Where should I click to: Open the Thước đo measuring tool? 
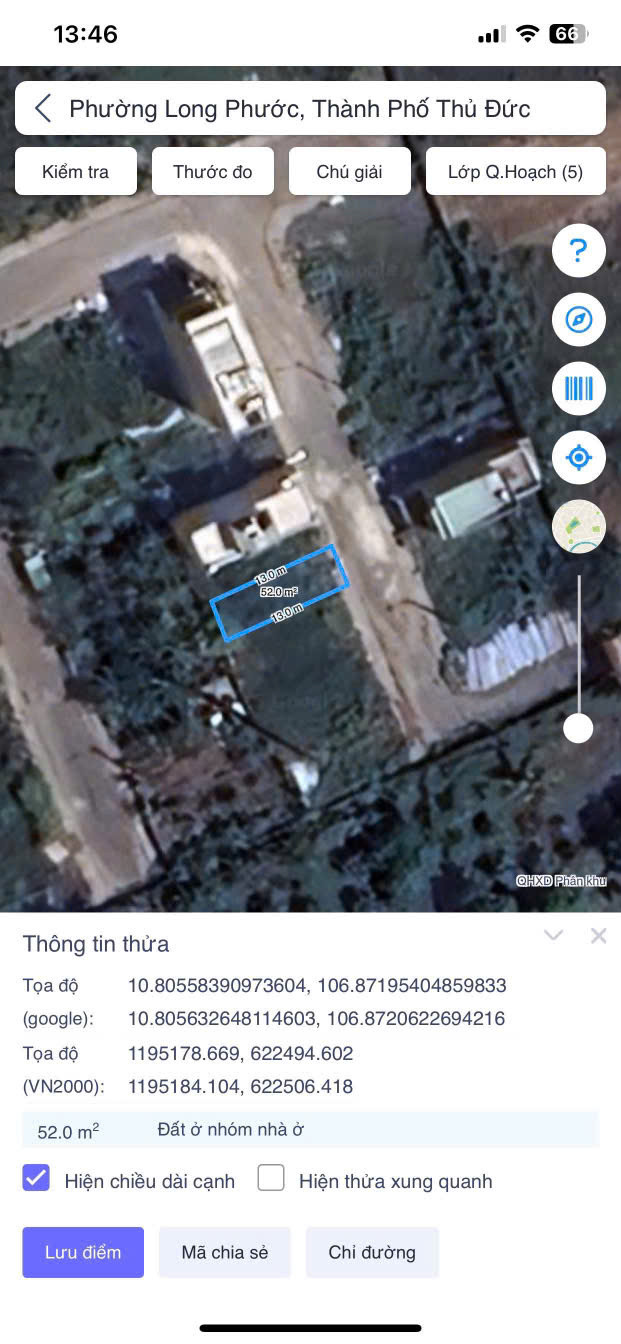pyautogui.click(x=213, y=171)
